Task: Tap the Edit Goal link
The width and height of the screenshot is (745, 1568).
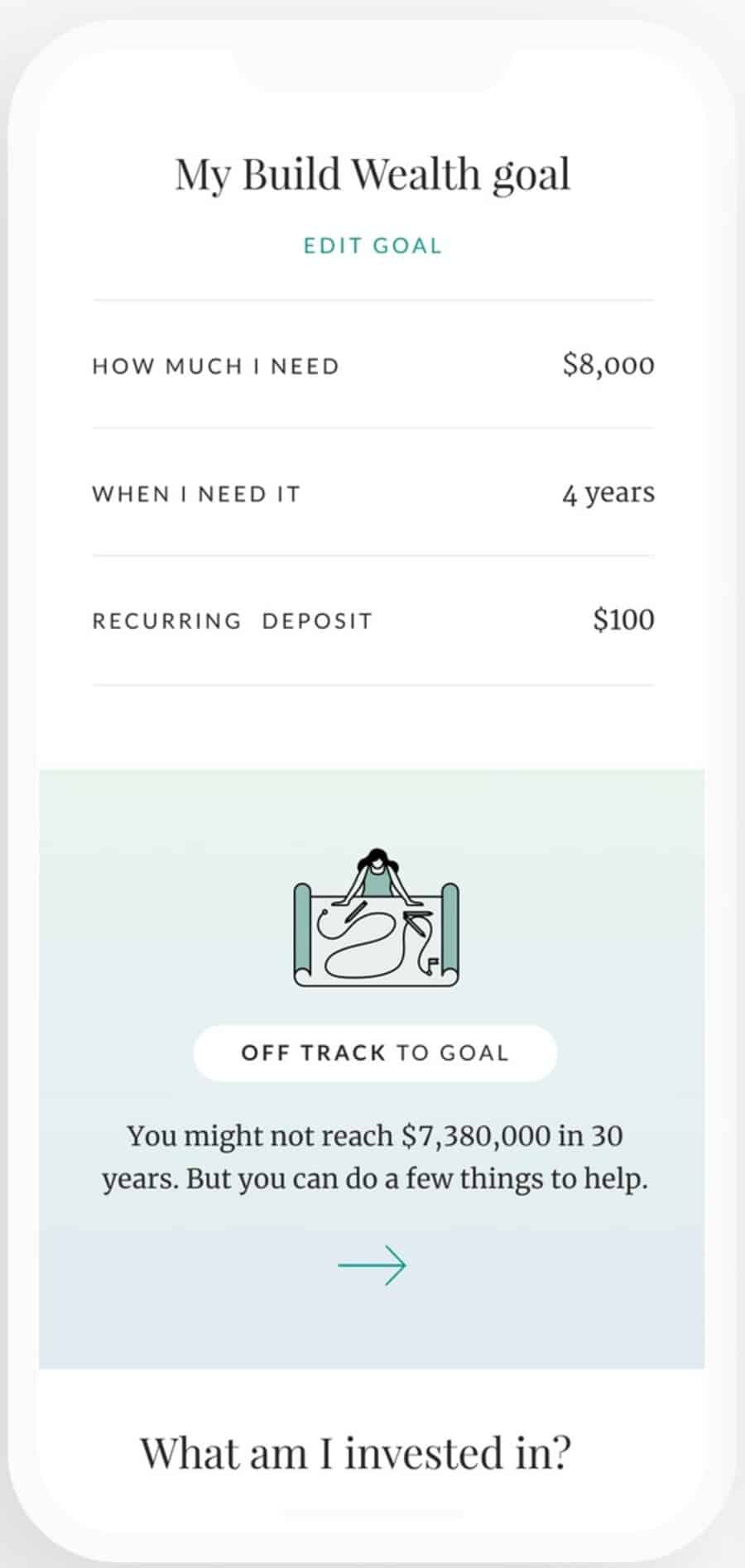Action: tap(372, 246)
